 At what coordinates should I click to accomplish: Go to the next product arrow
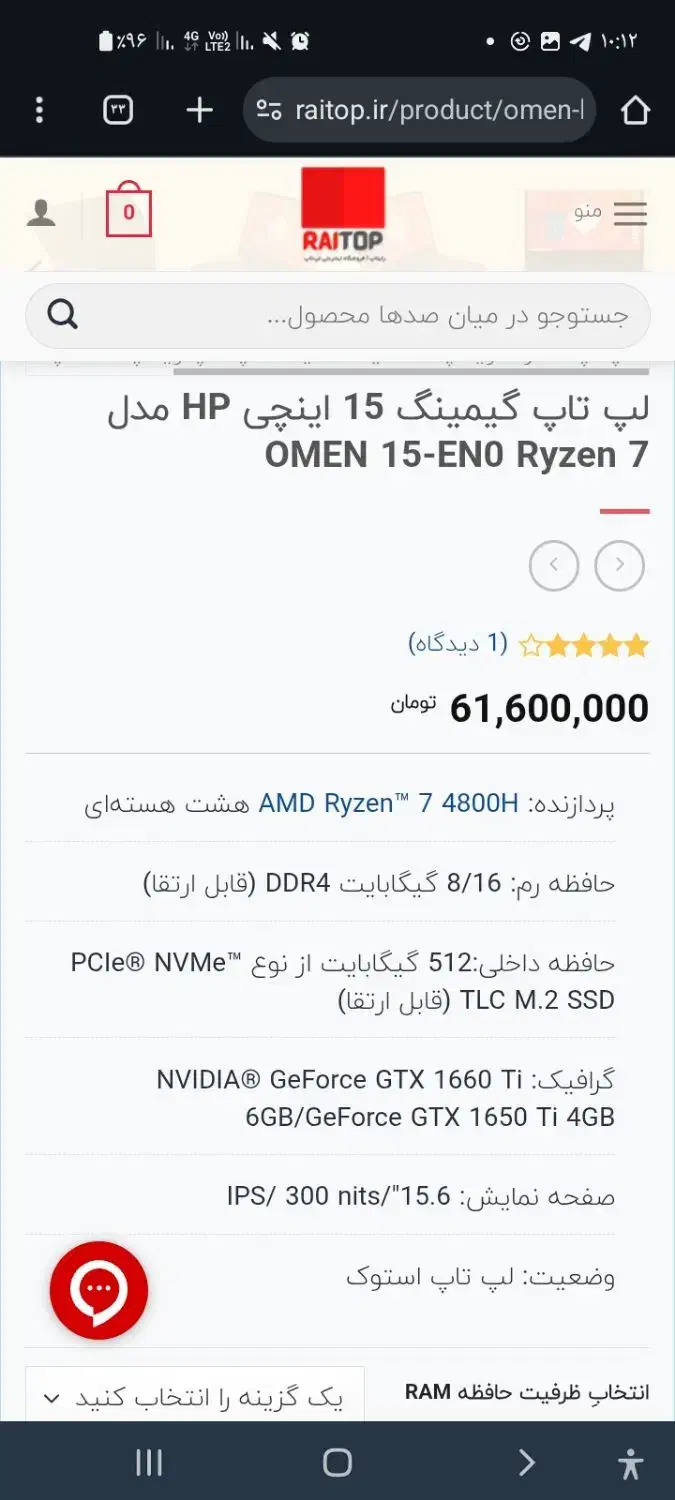[x=554, y=565]
